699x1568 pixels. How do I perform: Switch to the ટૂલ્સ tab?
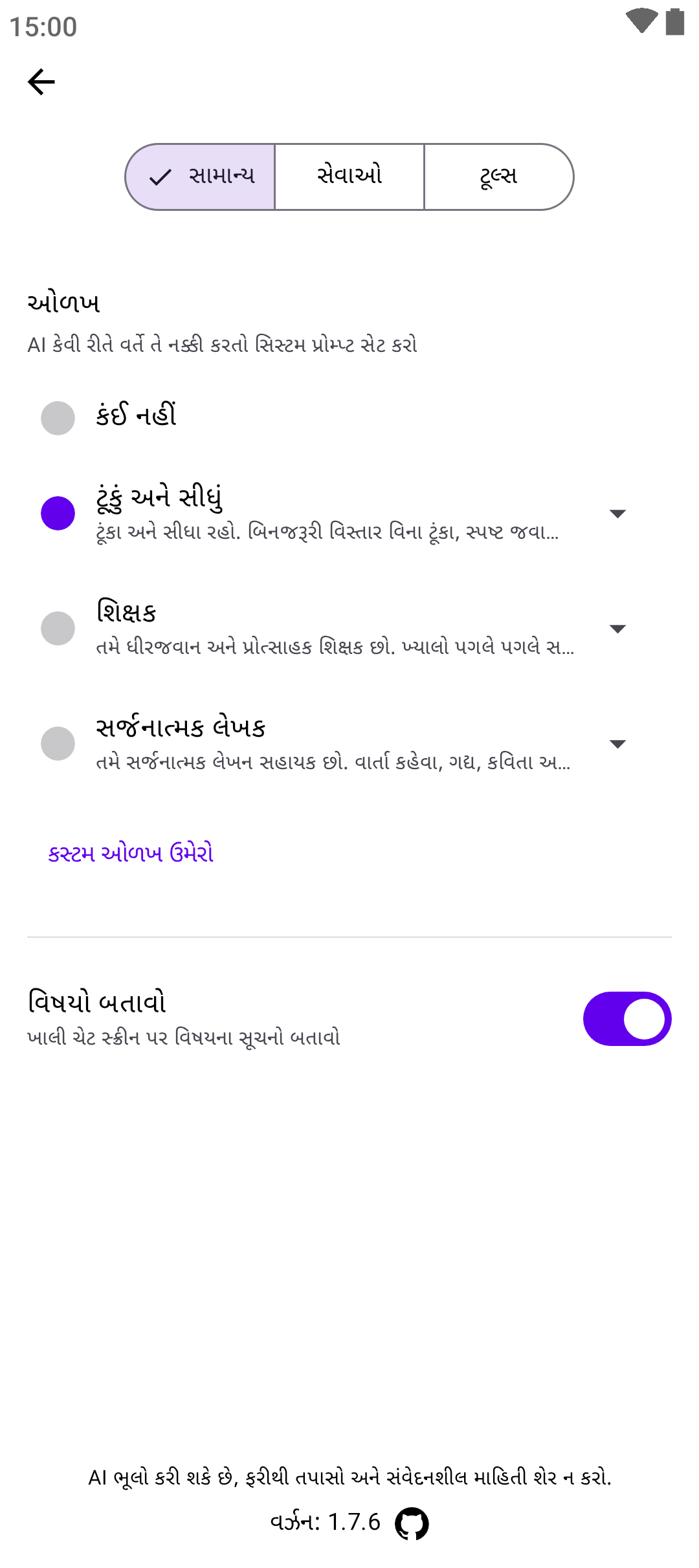click(498, 177)
